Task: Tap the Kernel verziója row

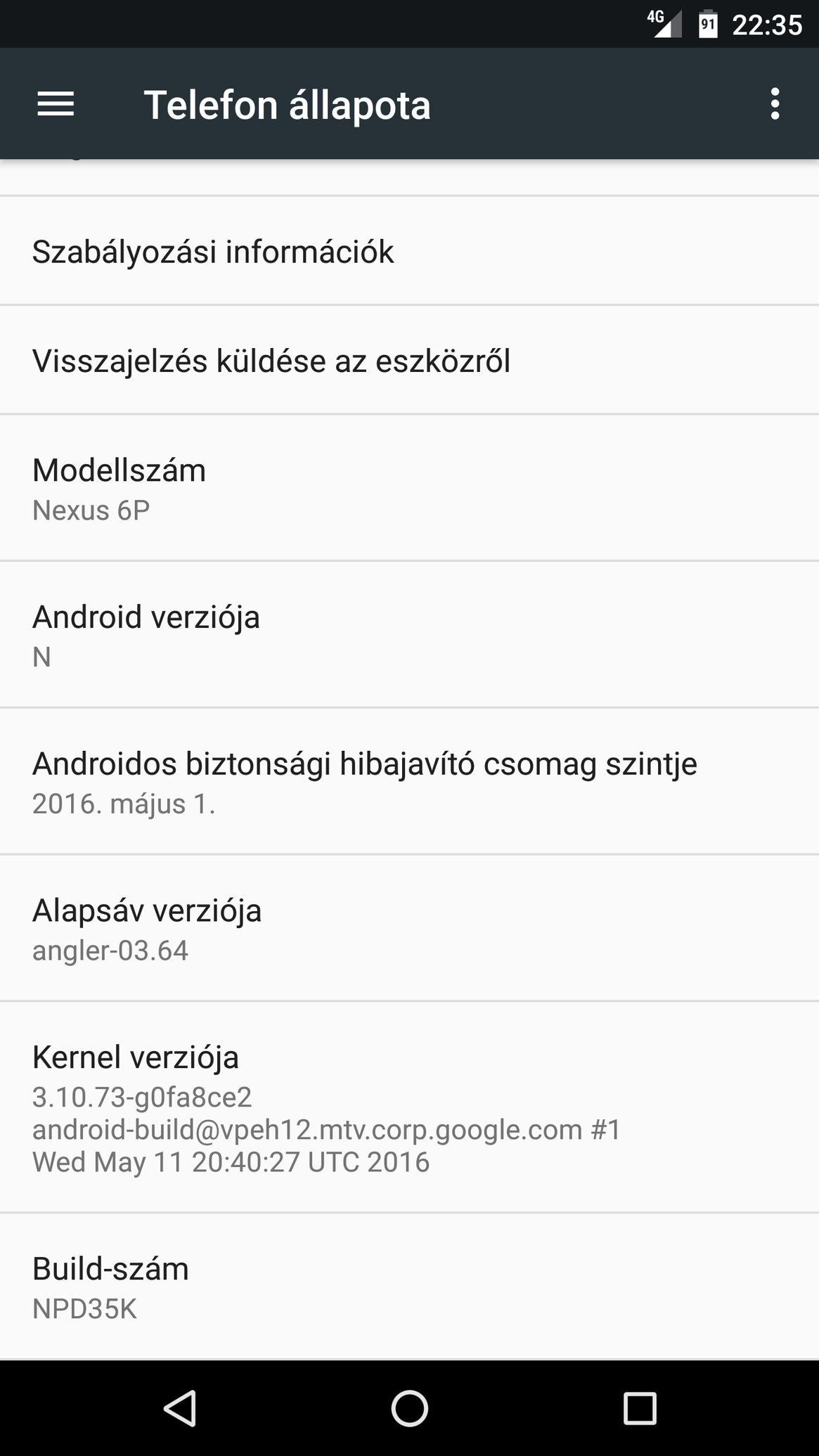Action: point(409,1107)
